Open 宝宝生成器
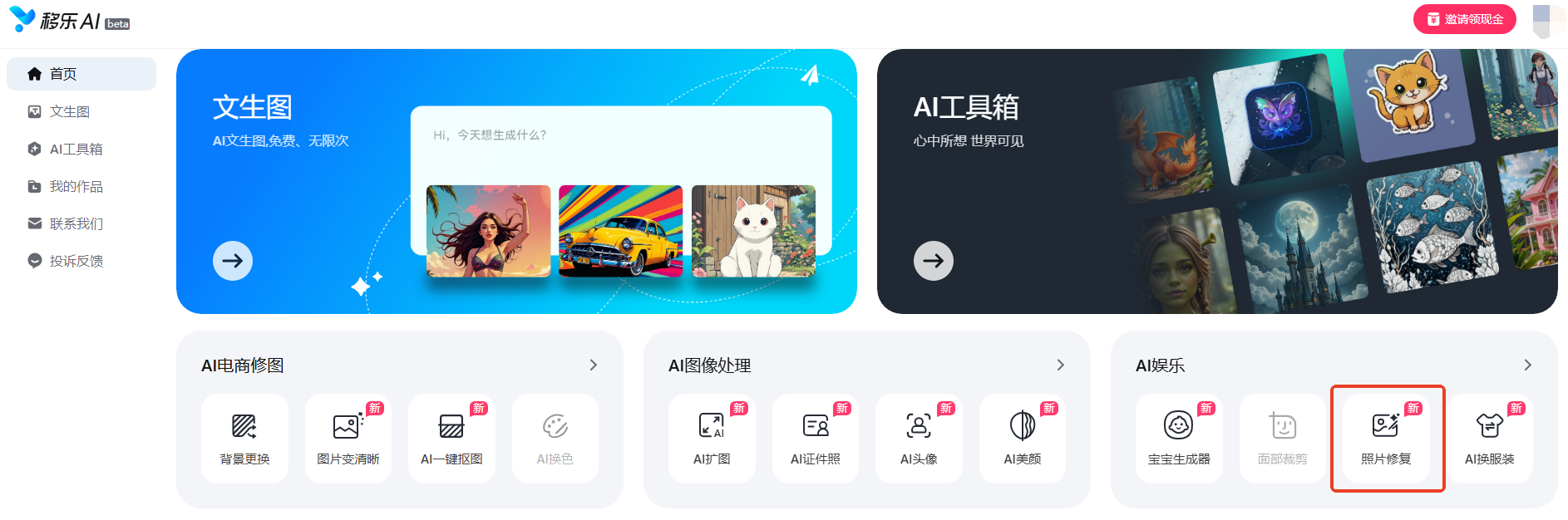Screen dimensions: 1568x520 pos(1179,439)
